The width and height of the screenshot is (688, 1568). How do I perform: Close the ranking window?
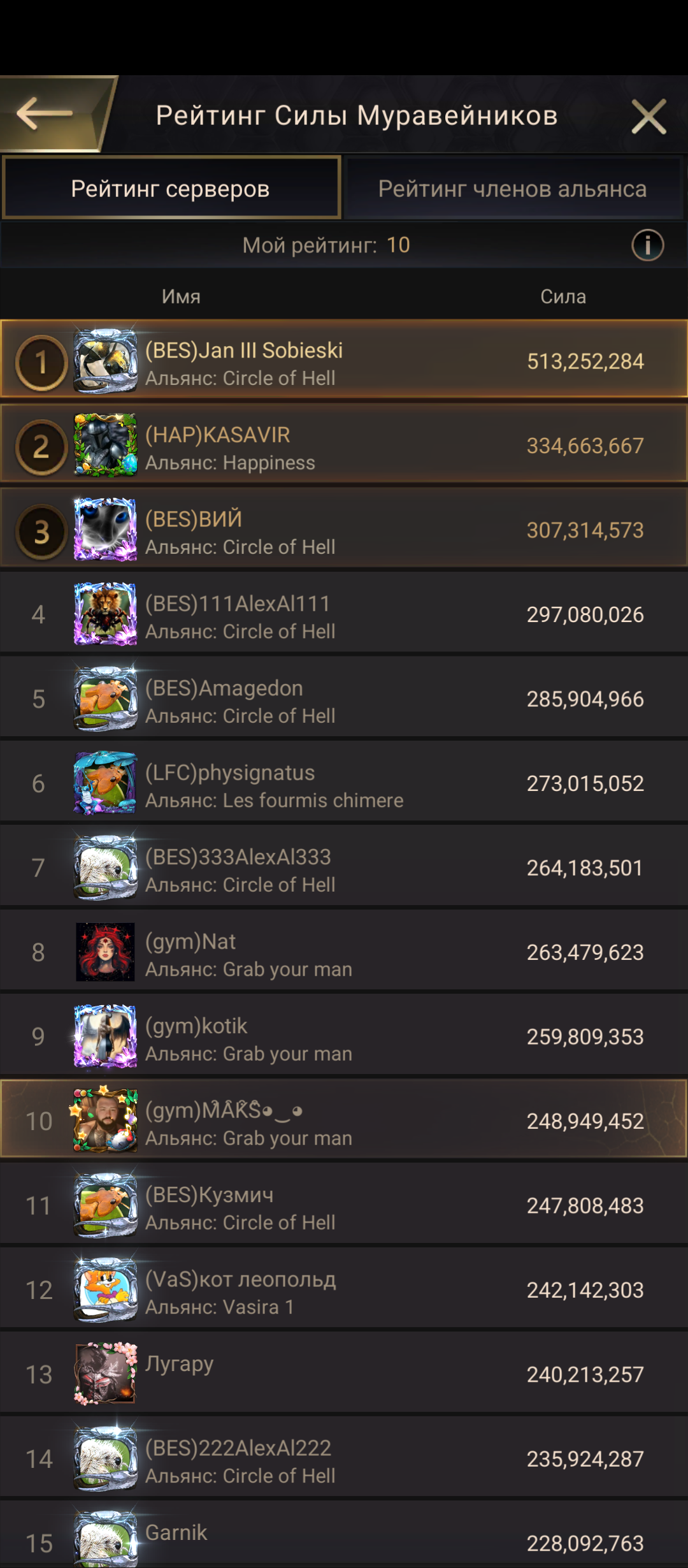pos(649,117)
